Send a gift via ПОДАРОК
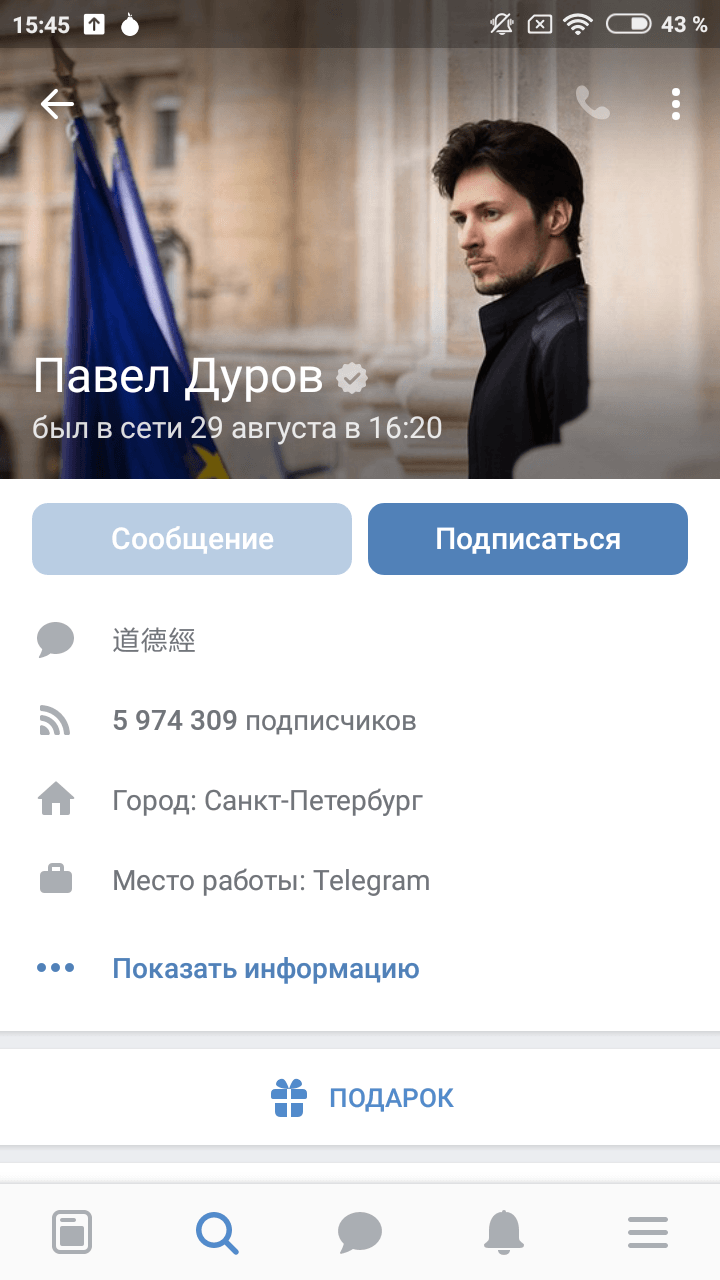Image resolution: width=720 pixels, height=1280 pixels. click(x=362, y=1098)
